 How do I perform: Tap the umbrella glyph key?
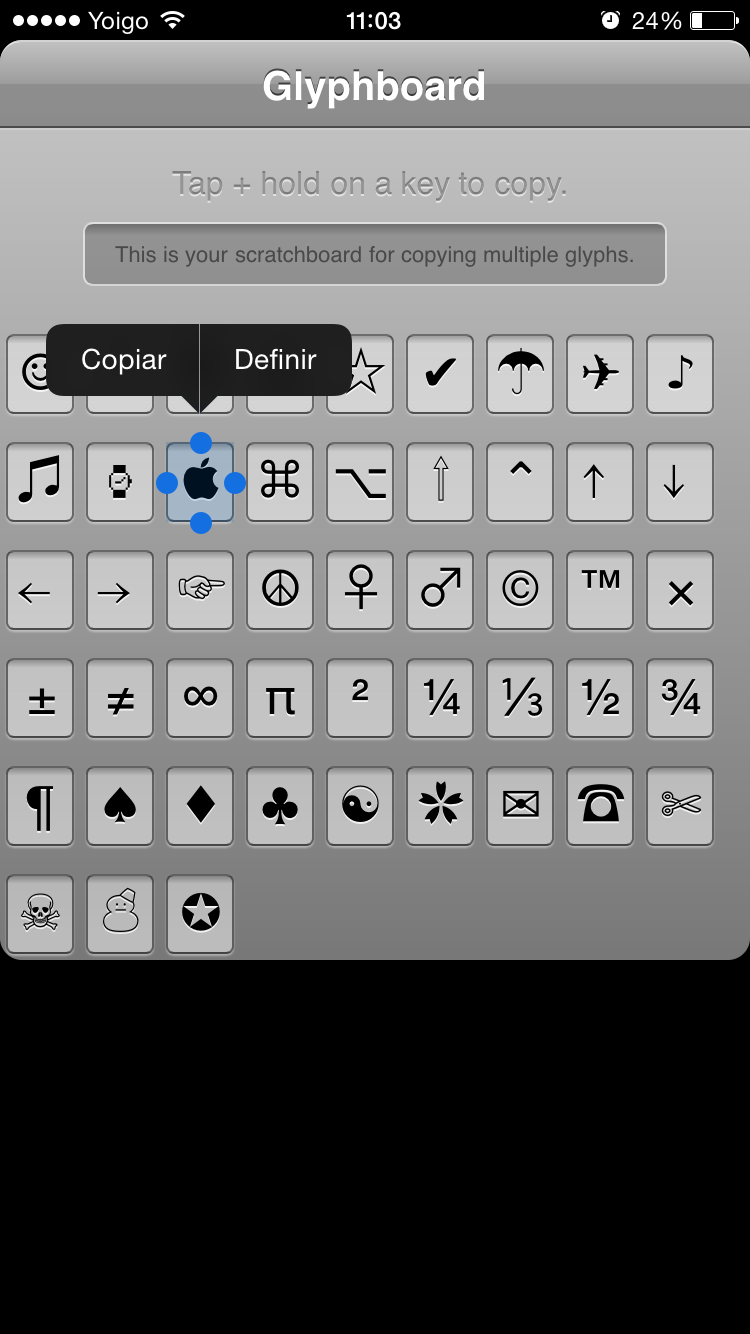(520, 374)
